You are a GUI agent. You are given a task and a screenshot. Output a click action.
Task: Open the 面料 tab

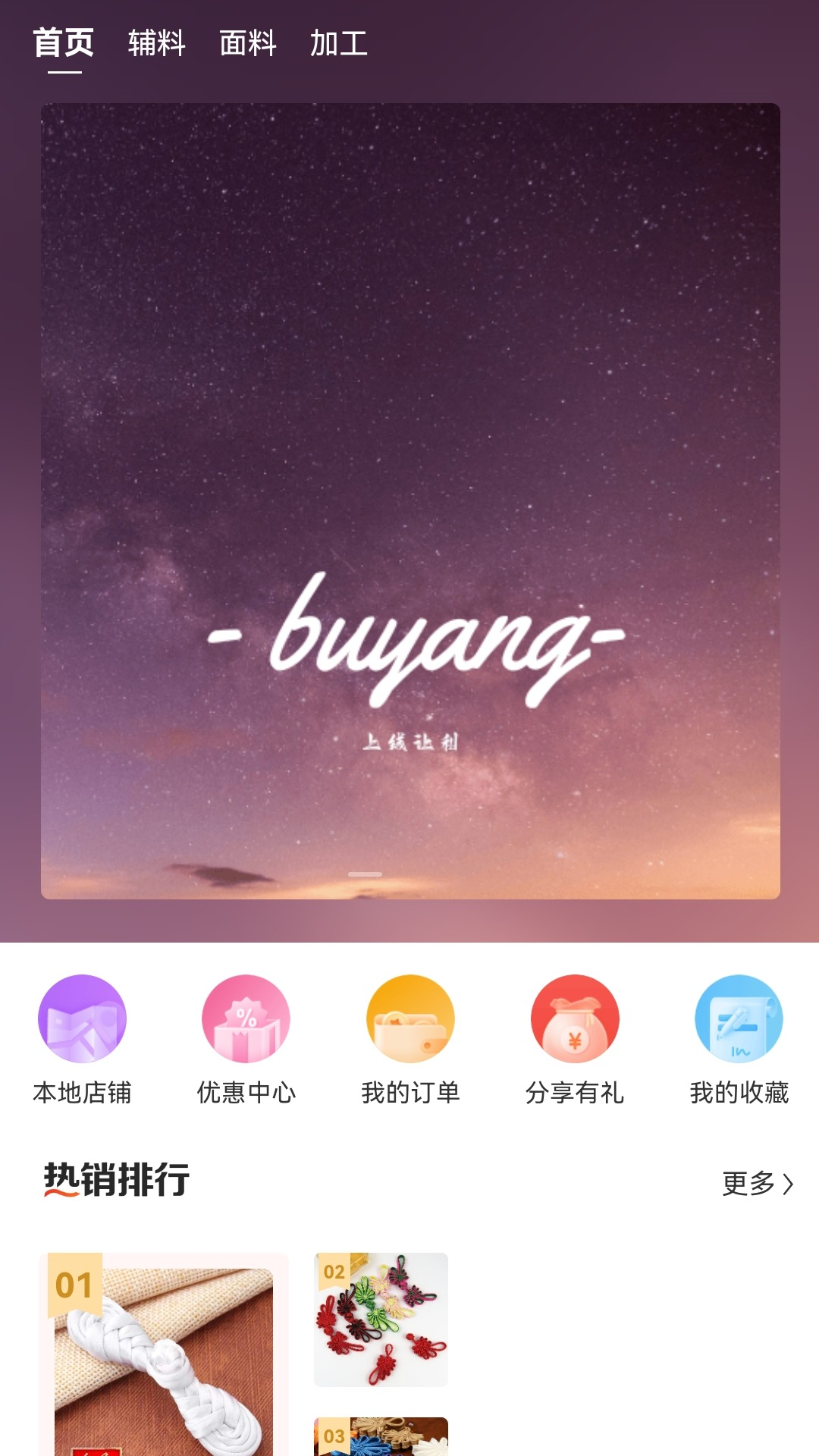247,43
